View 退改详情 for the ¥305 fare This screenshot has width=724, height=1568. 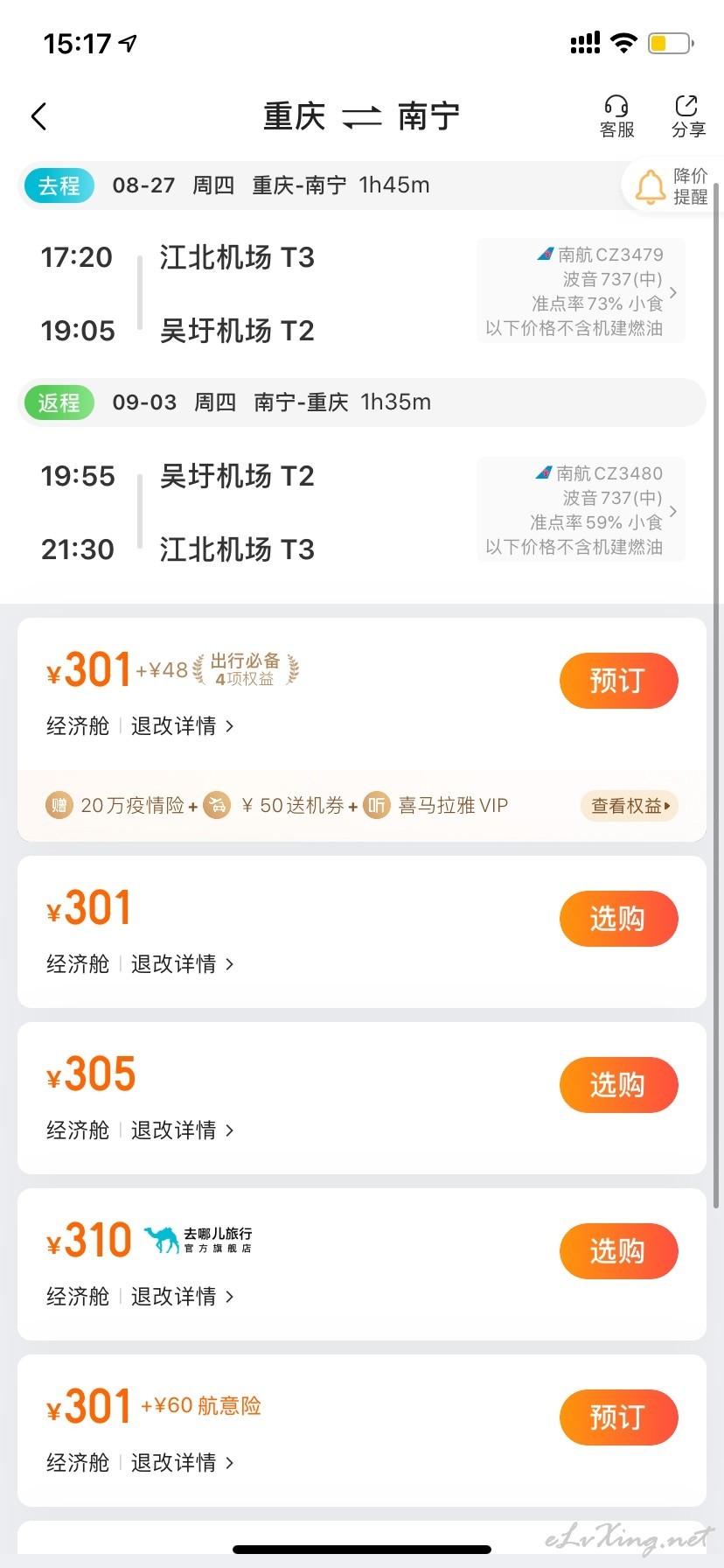pyautogui.click(x=183, y=1130)
